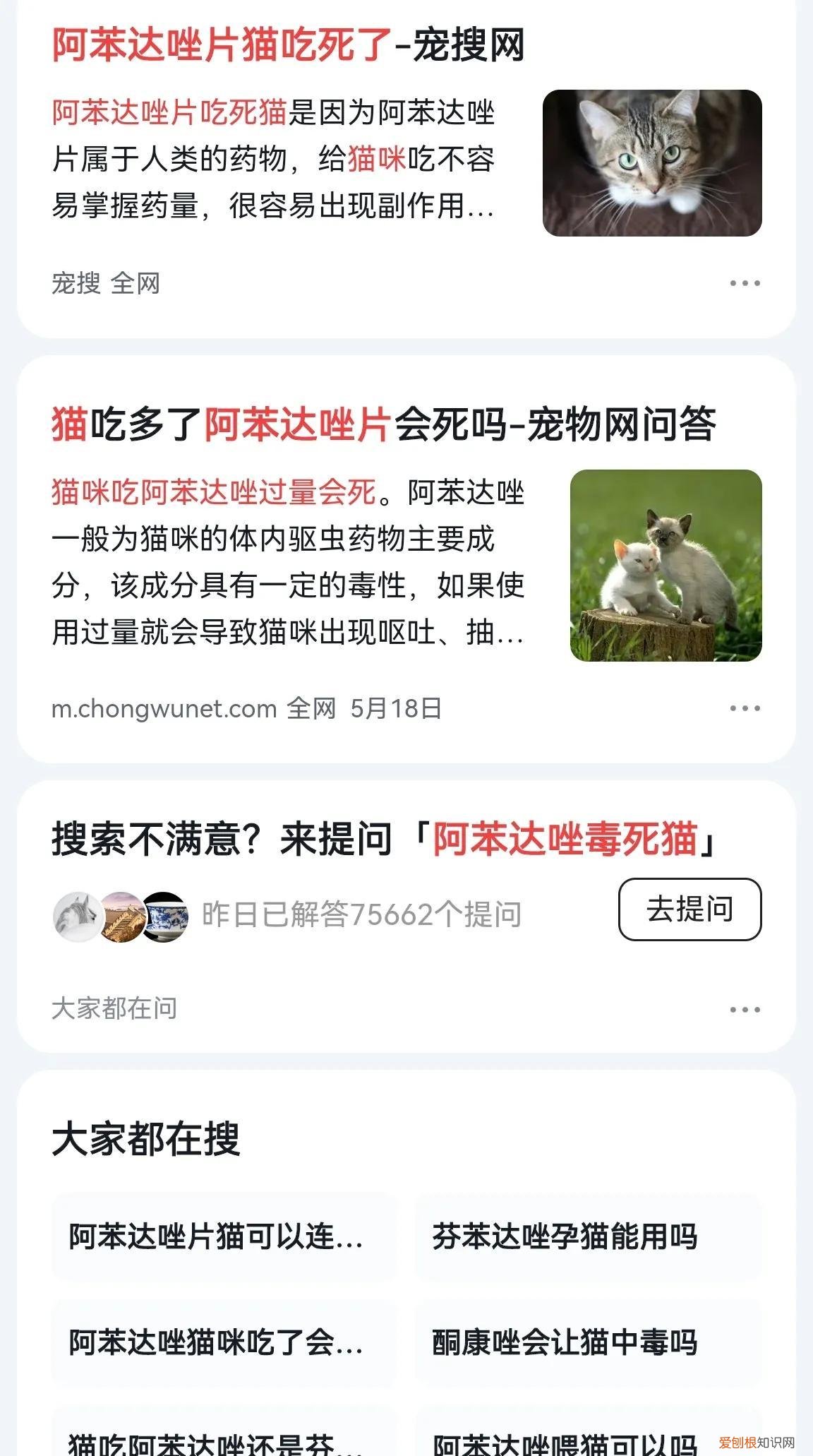Open more options on first search result
Screen dimensions: 813x1456
coord(745,282)
